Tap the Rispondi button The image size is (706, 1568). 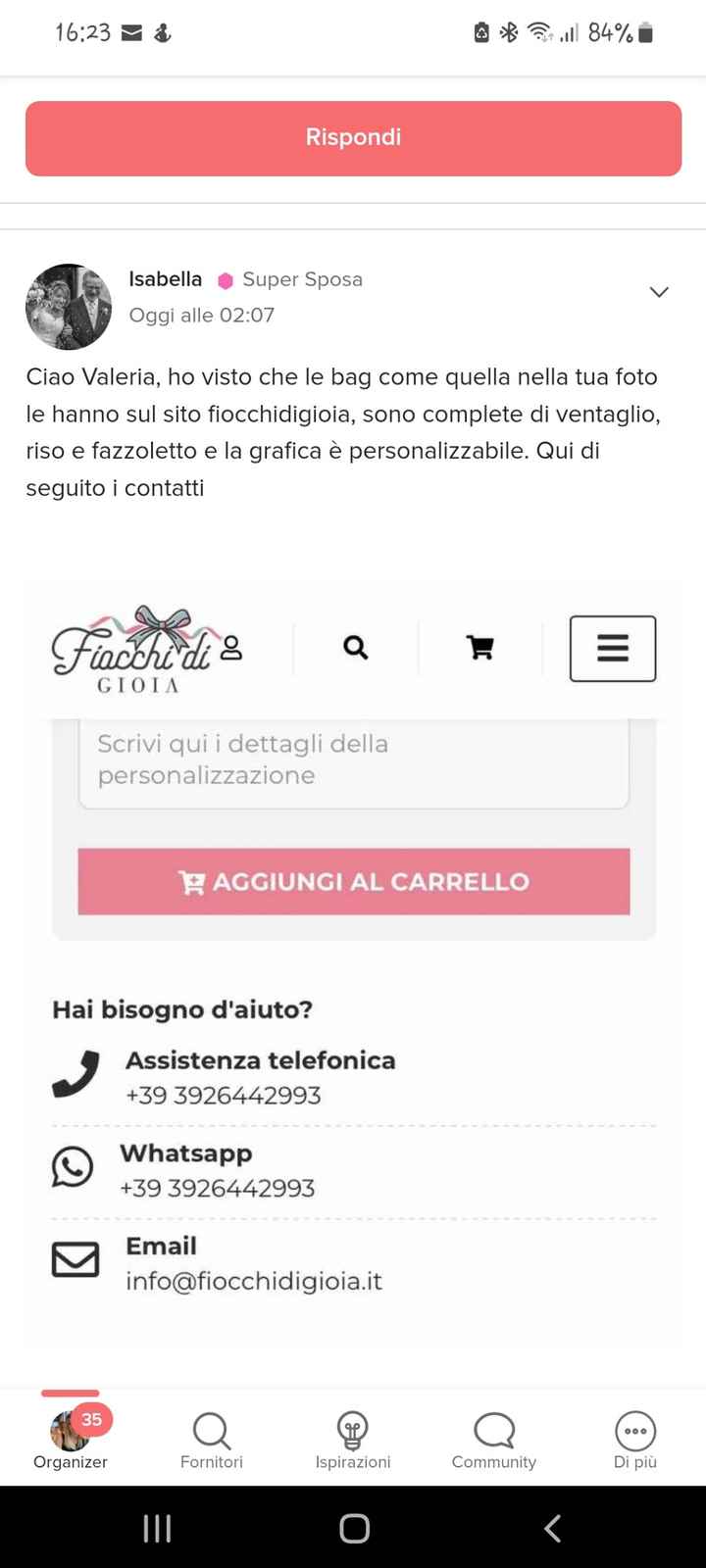coord(353,138)
